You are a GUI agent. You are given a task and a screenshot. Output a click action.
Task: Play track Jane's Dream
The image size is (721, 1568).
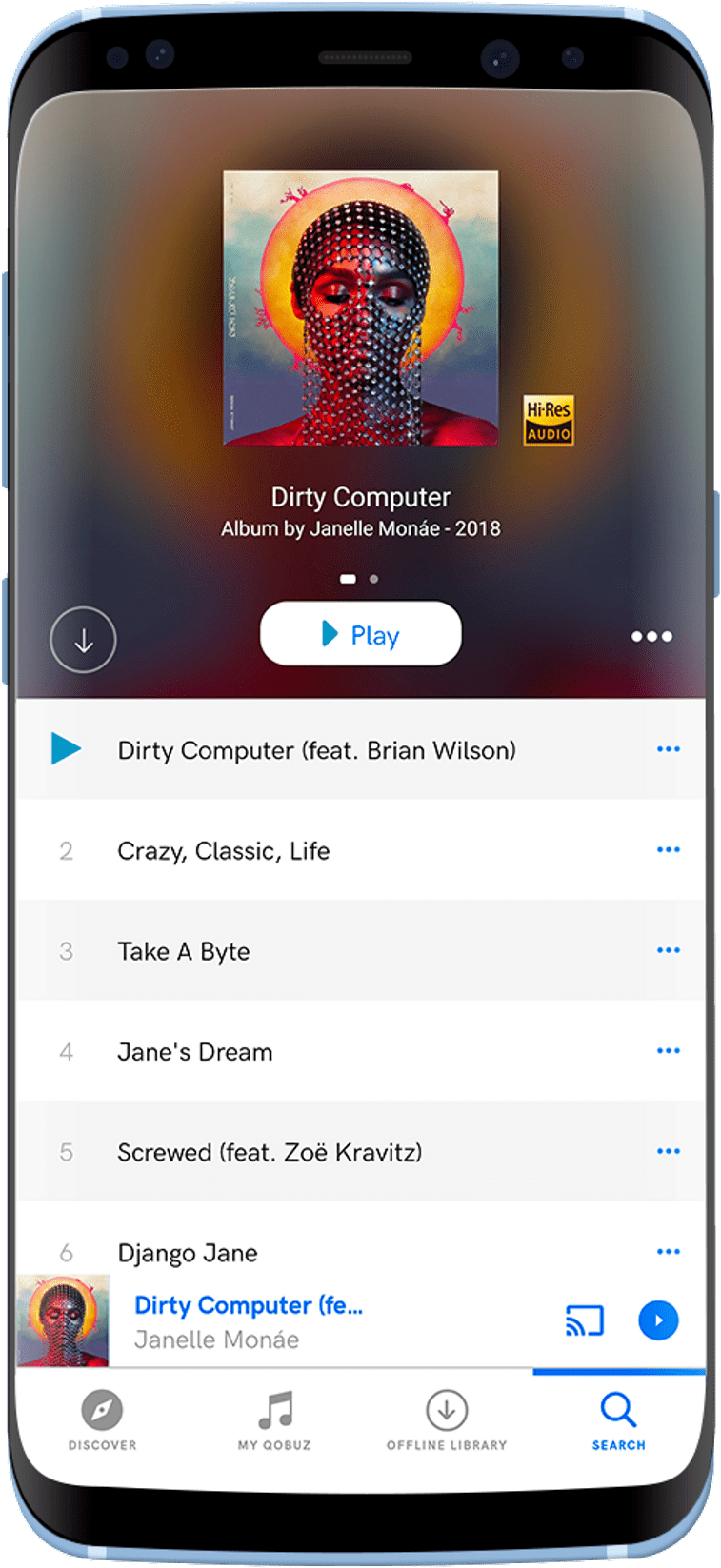pyautogui.click(x=194, y=1052)
